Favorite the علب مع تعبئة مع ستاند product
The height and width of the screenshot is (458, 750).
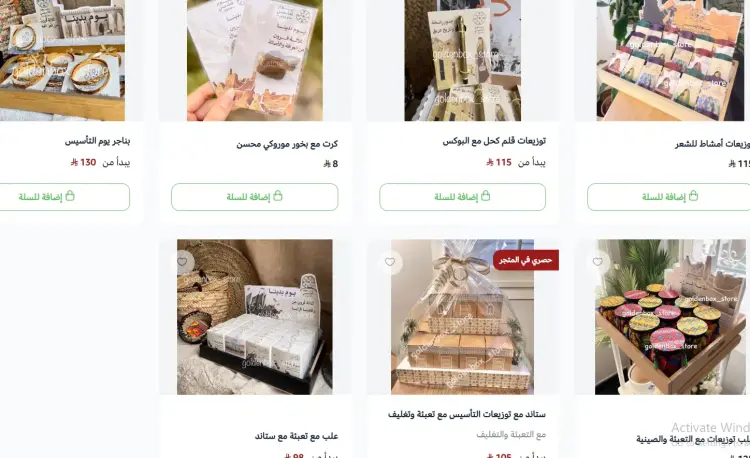182,262
